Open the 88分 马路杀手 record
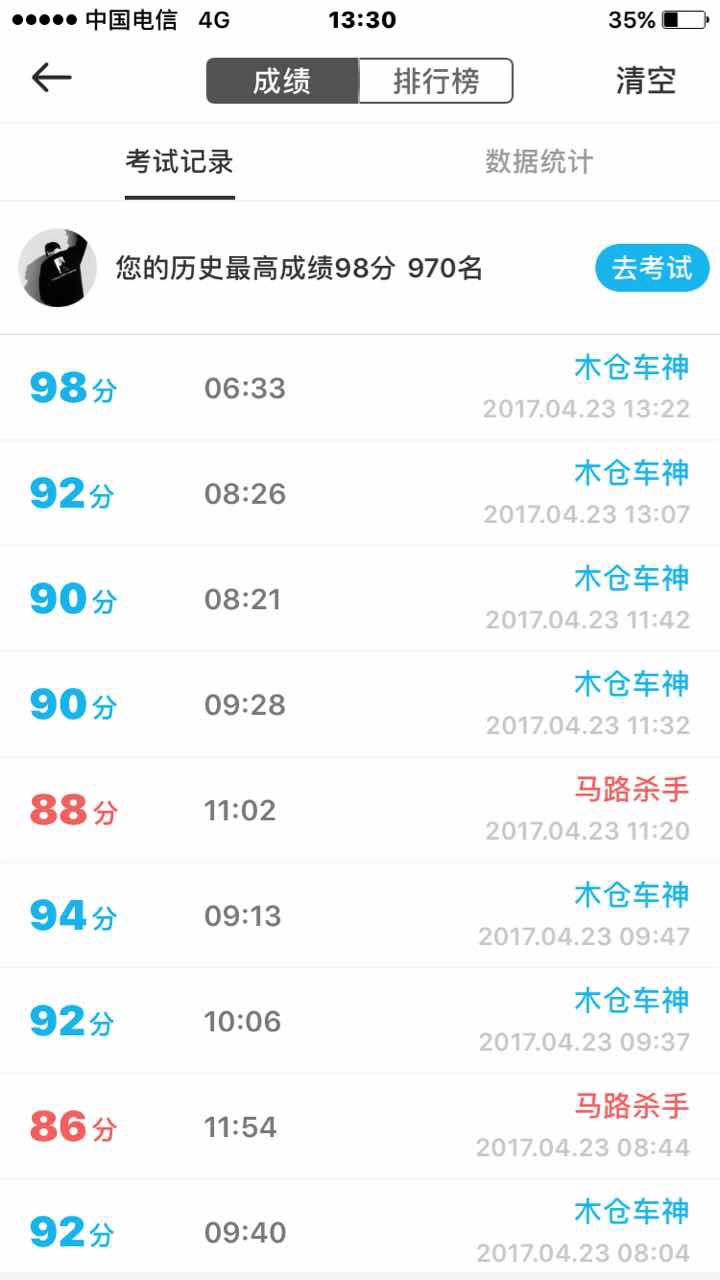 (360, 810)
